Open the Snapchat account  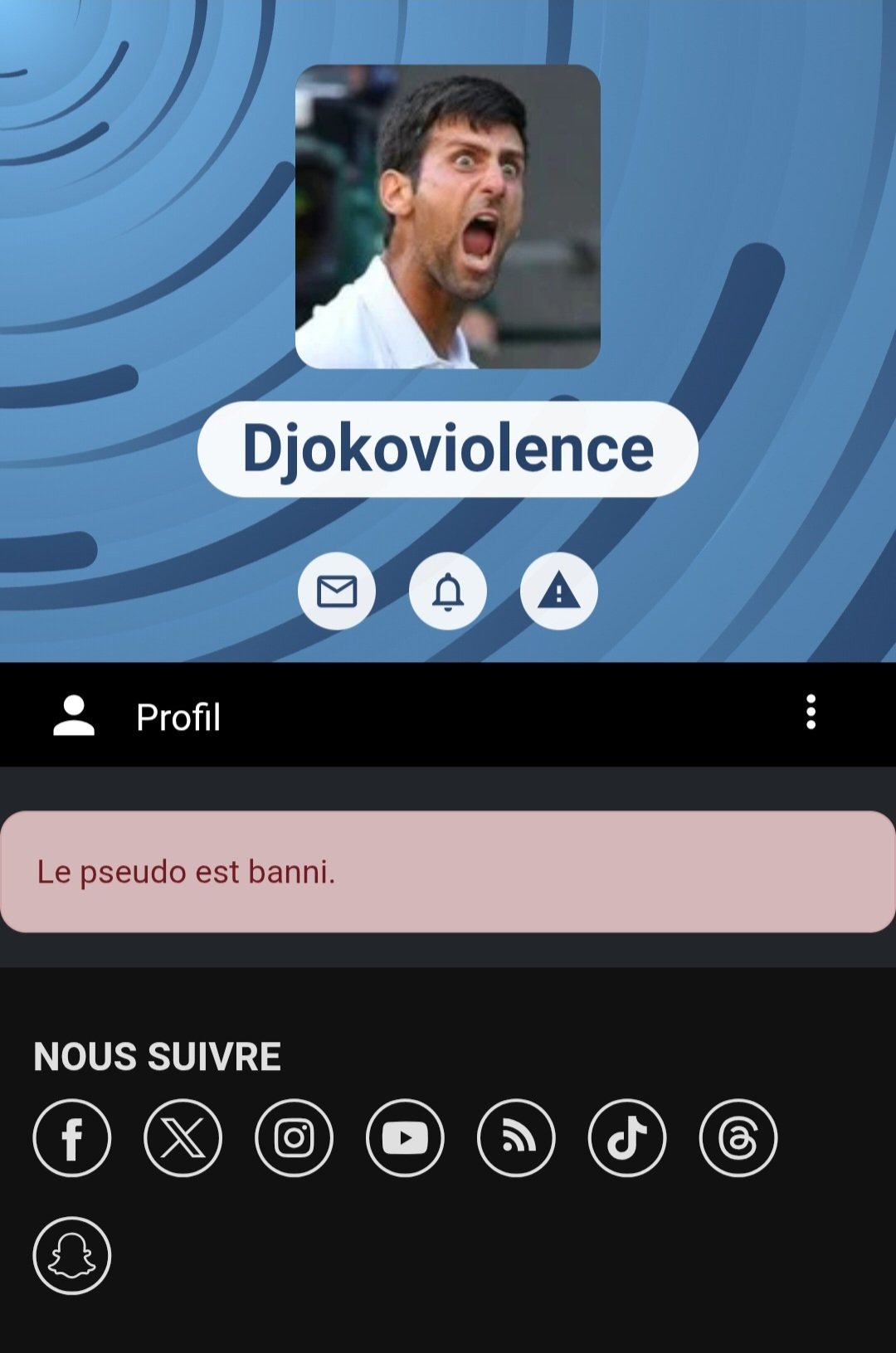(x=72, y=1255)
